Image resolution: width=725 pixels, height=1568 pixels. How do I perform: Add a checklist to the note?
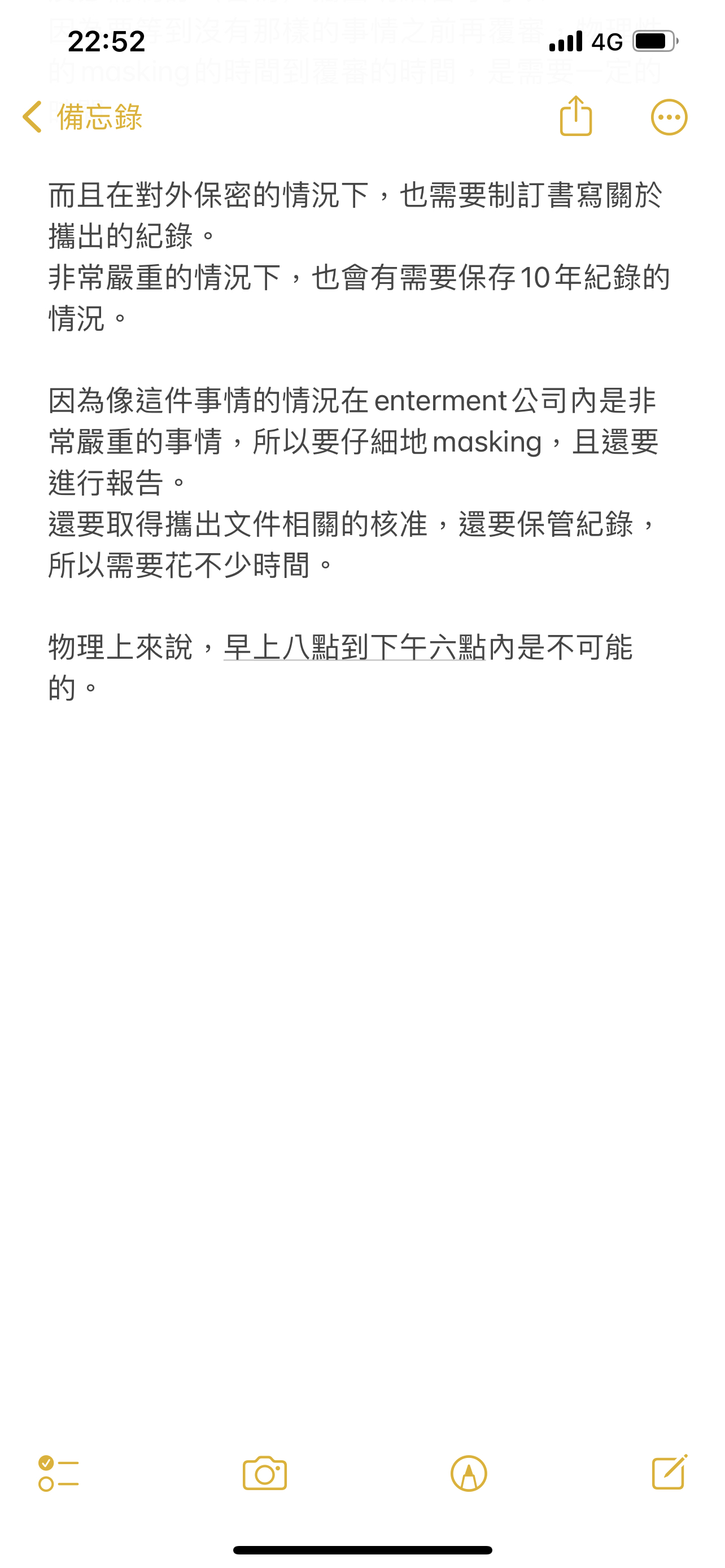[58, 1473]
